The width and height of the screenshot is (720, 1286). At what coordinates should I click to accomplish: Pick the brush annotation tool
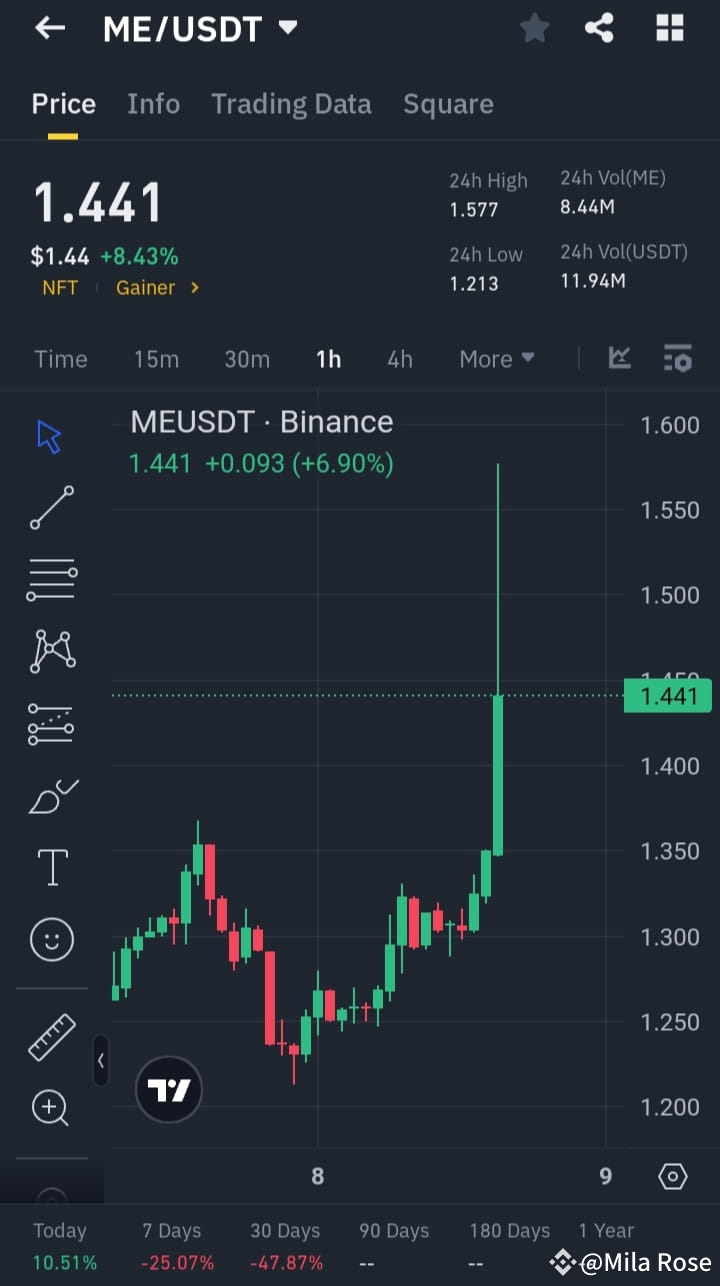pos(51,794)
